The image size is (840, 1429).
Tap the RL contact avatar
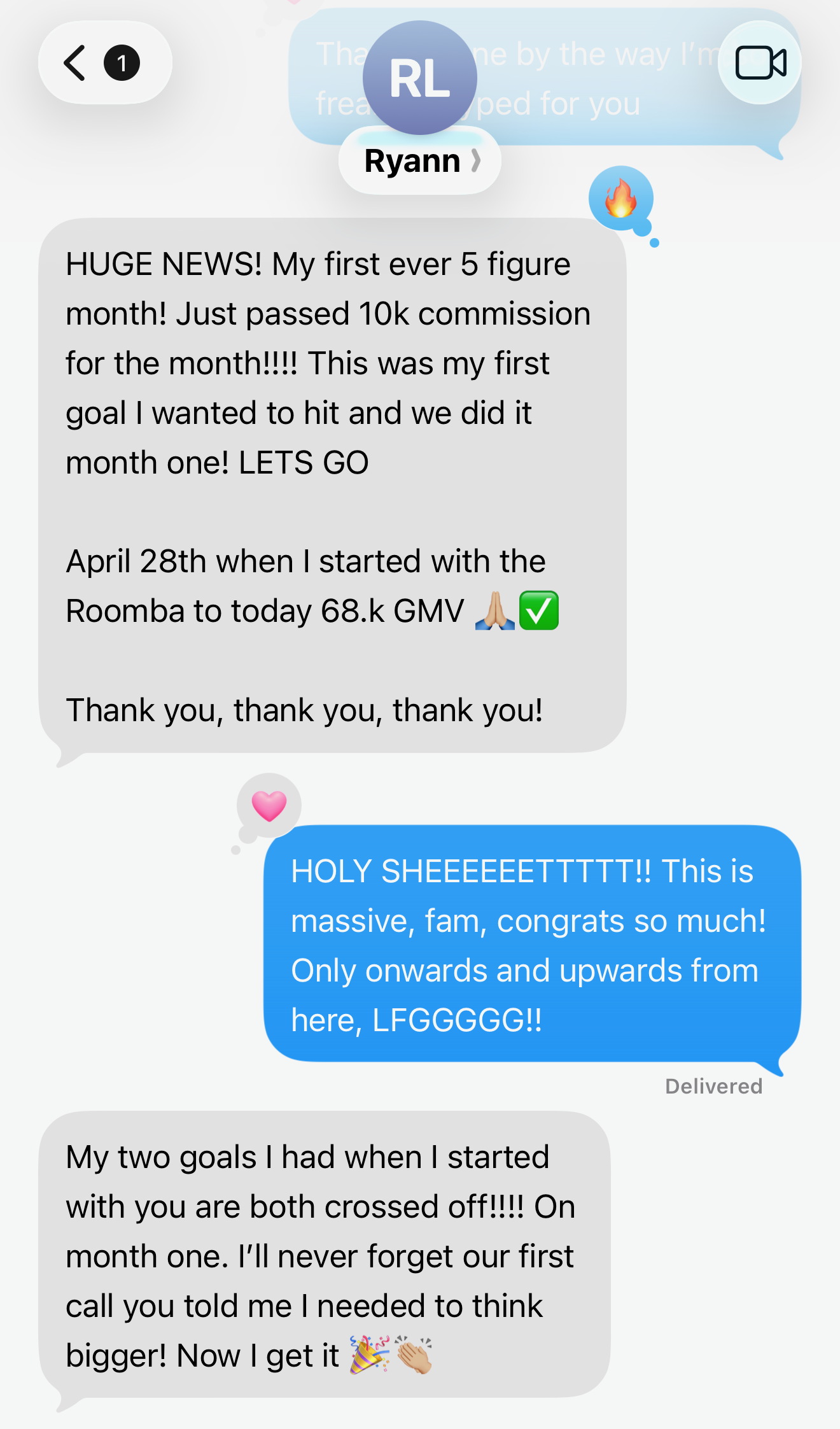click(x=420, y=78)
